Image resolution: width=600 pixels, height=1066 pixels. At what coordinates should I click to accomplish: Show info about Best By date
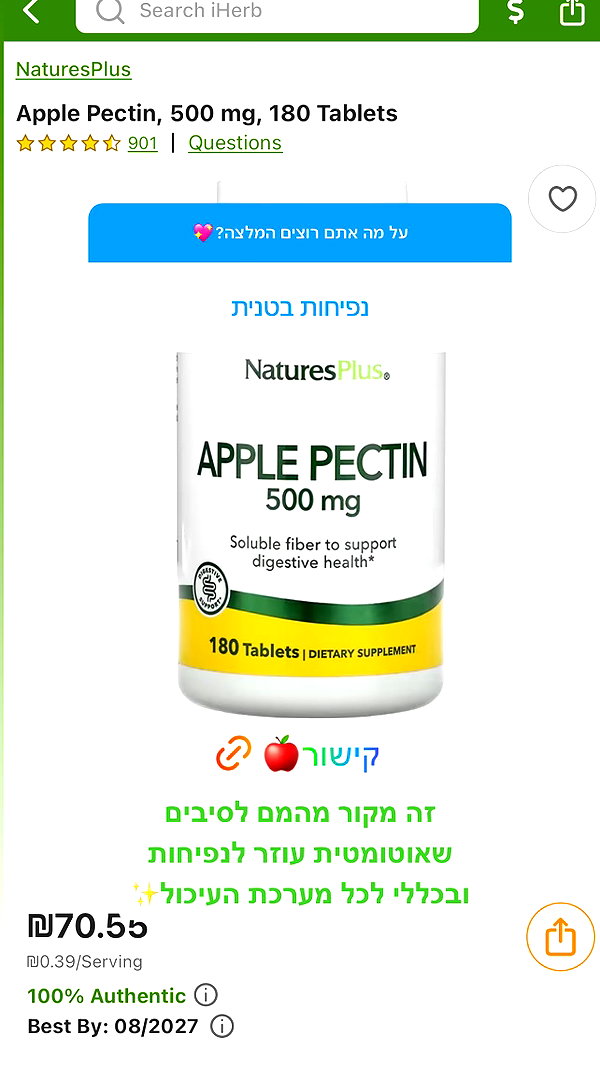pyautogui.click(x=222, y=1025)
